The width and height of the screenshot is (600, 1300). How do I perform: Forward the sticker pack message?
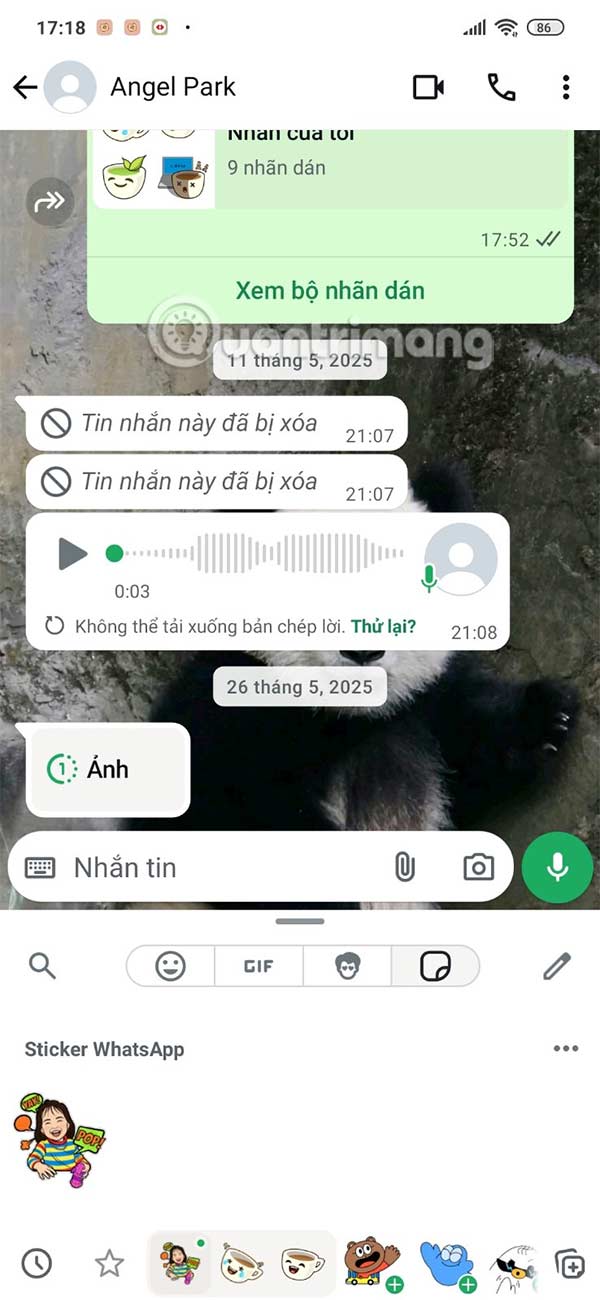pyautogui.click(x=50, y=203)
